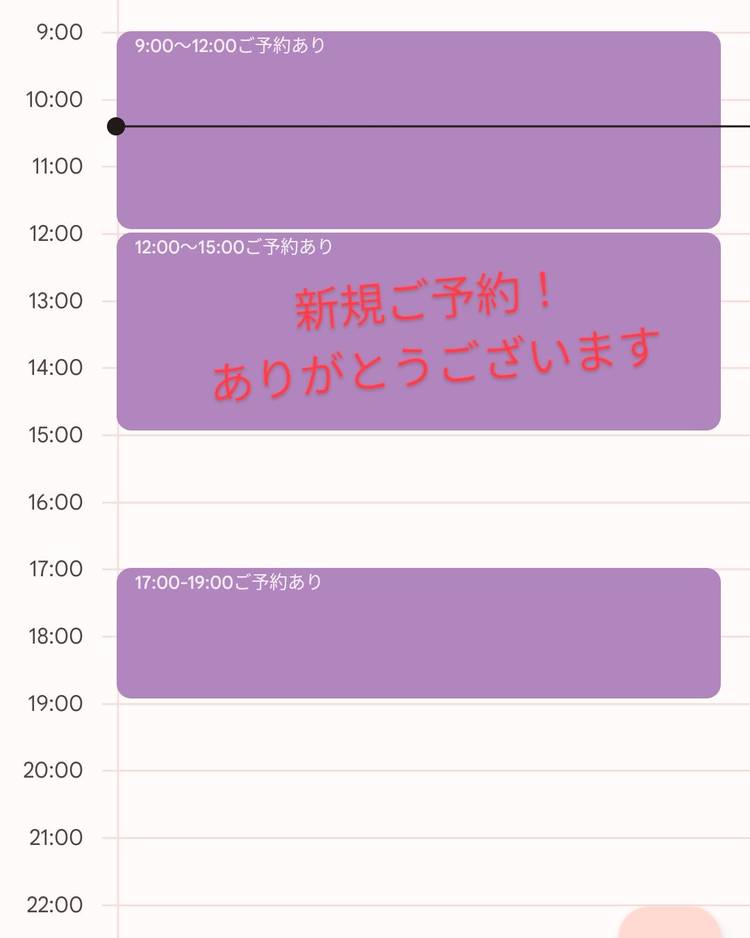This screenshot has width=750, height=938.
Task: Open the 9:00〜12:00ご予約あり event
Action: point(418,130)
